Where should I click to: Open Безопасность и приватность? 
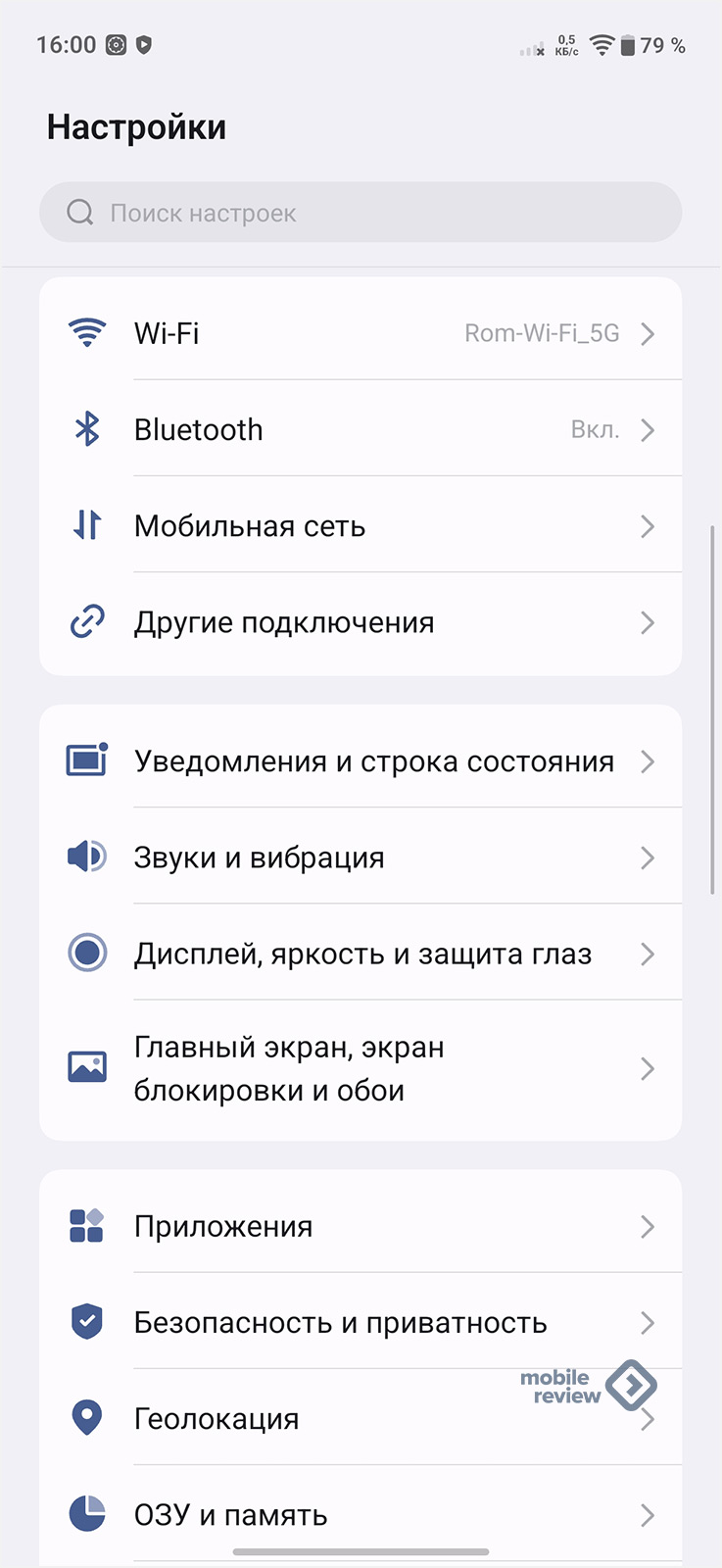(360, 1322)
